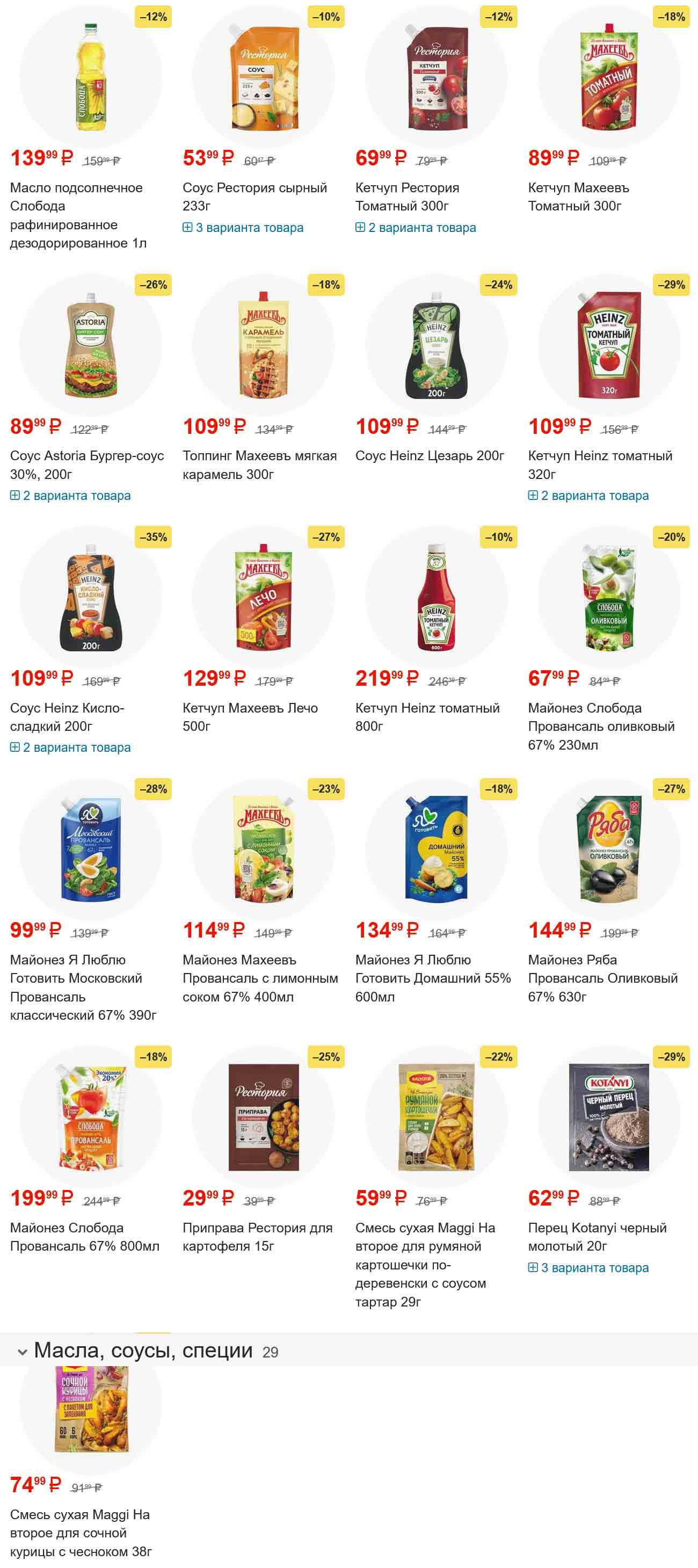Screen dimensions: 698x1568
Task: Collapse the Масла, соусы, специи section
Action: pyautogui.click(x=23, y=1352)
